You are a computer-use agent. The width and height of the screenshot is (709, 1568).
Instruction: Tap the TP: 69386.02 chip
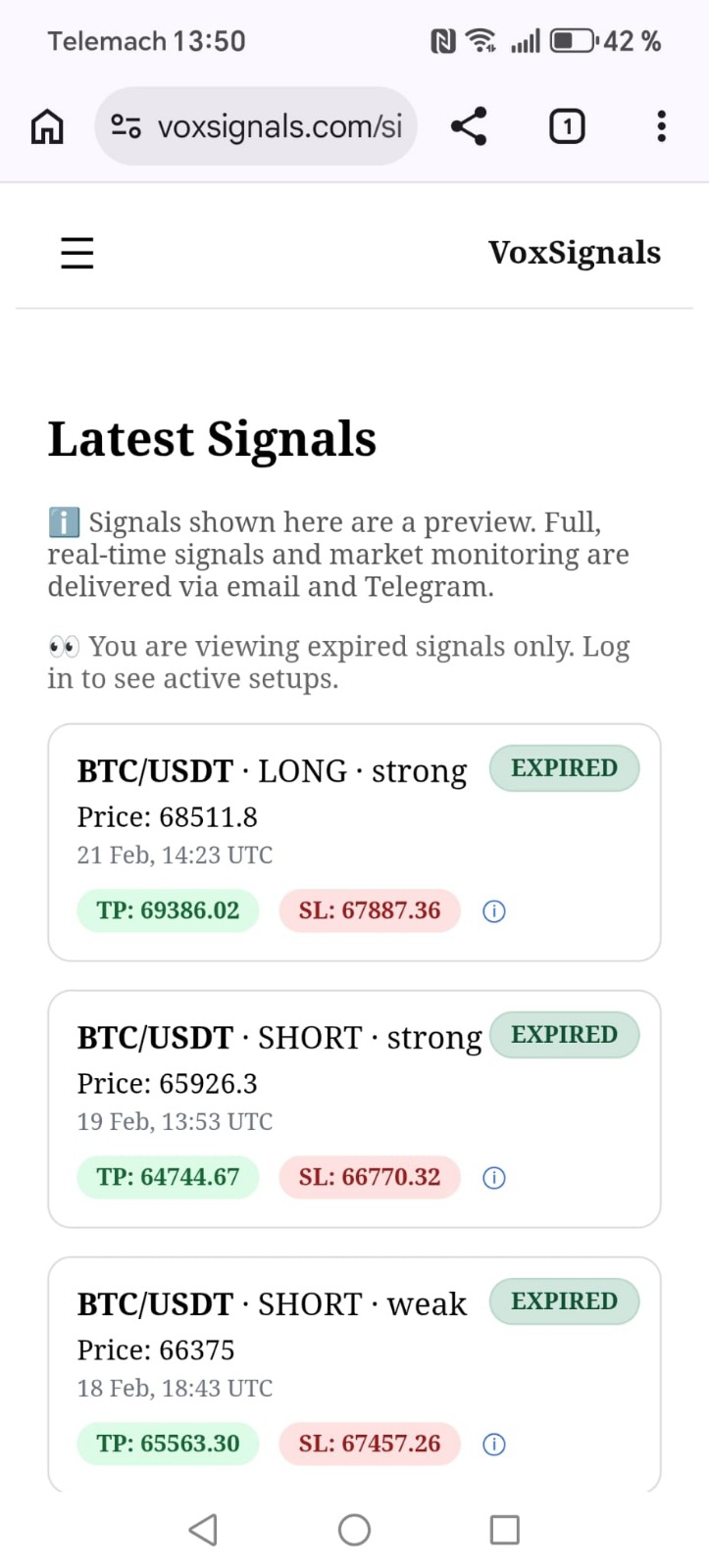point(167,910)
